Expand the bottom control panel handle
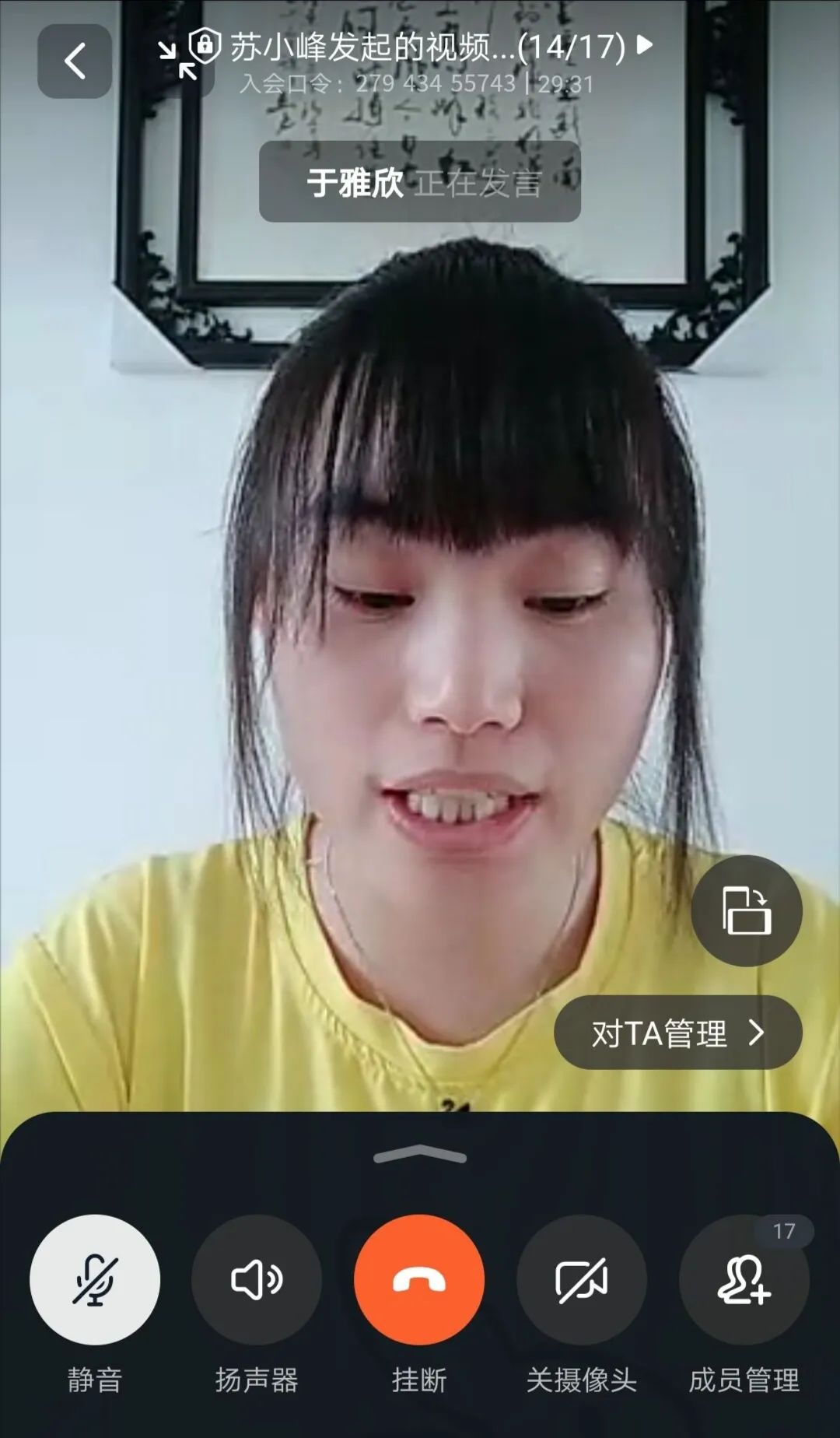Viewport: 840px width, 1438px height. (420, 1155)
